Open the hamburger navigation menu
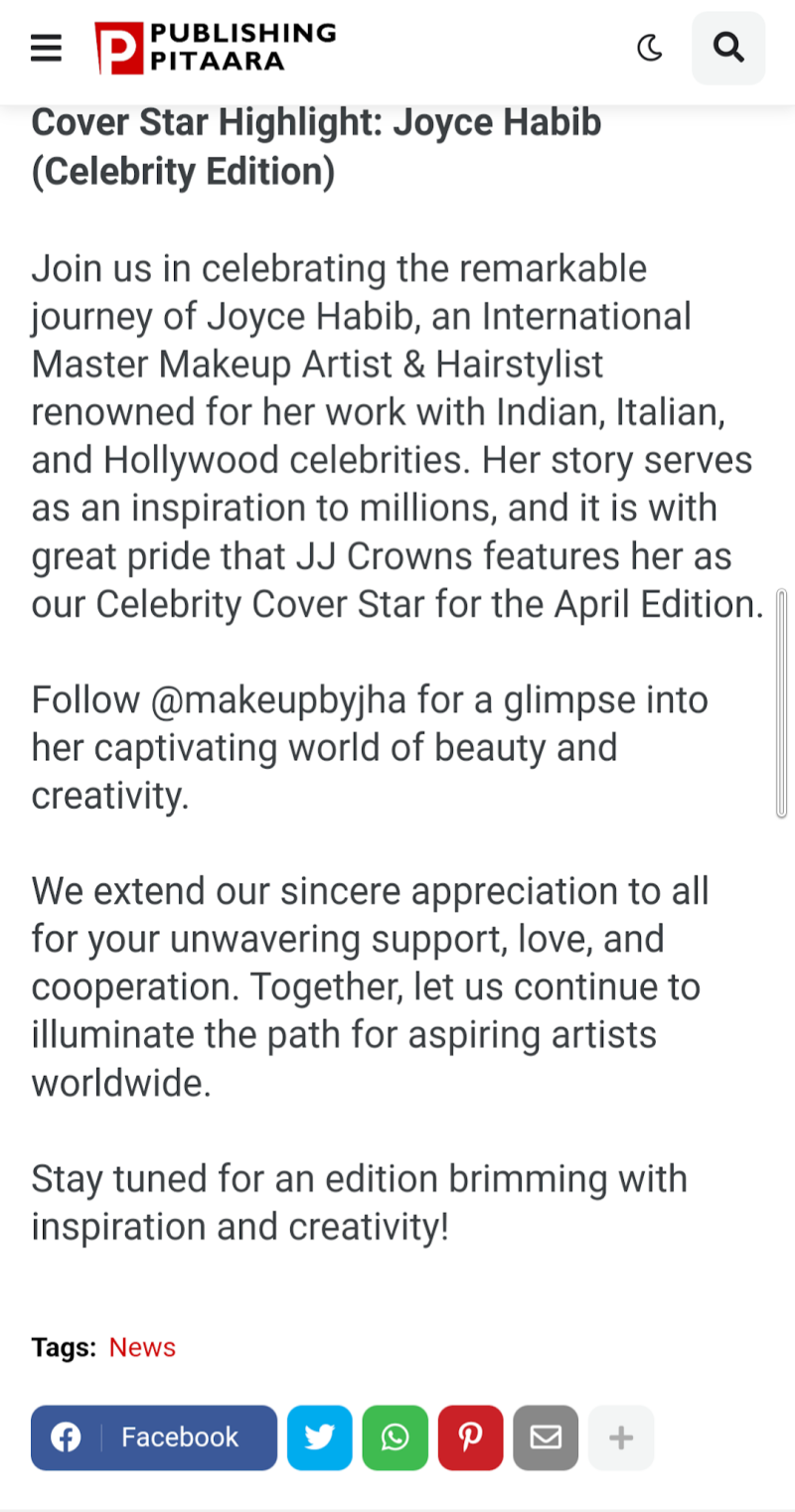 tap(46, 48)
